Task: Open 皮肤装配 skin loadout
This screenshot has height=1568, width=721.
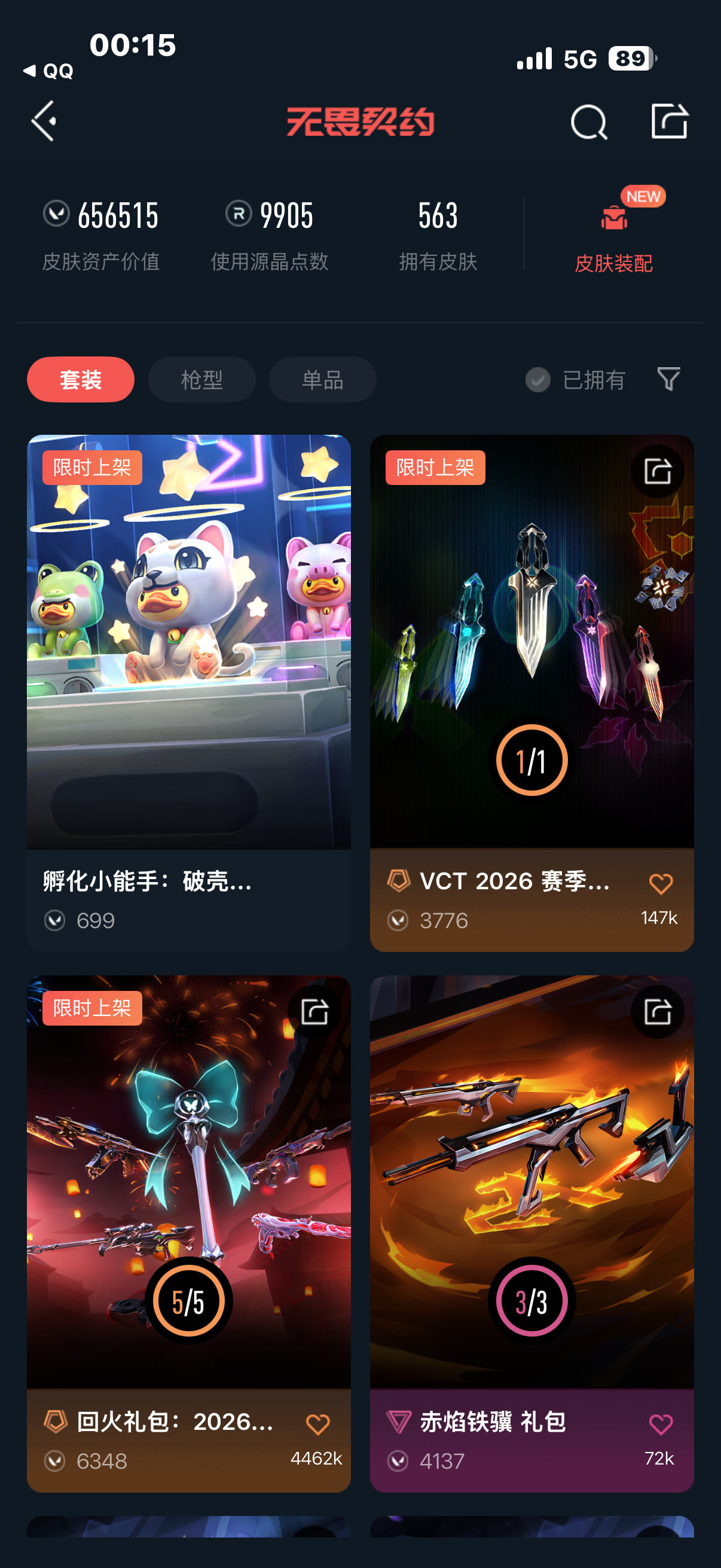Action: [613, 234]
